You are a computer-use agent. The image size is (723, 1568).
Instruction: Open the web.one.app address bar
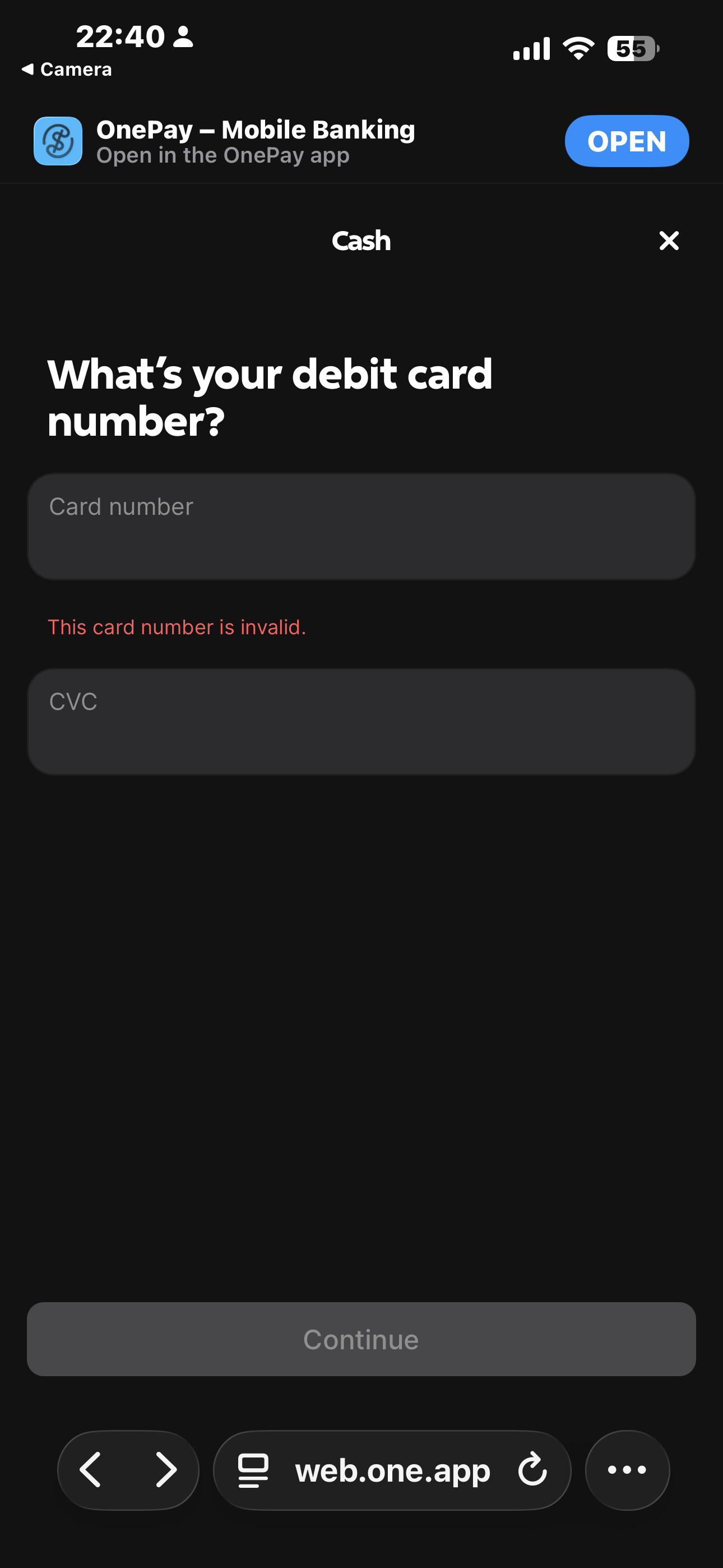(392, 1470)
